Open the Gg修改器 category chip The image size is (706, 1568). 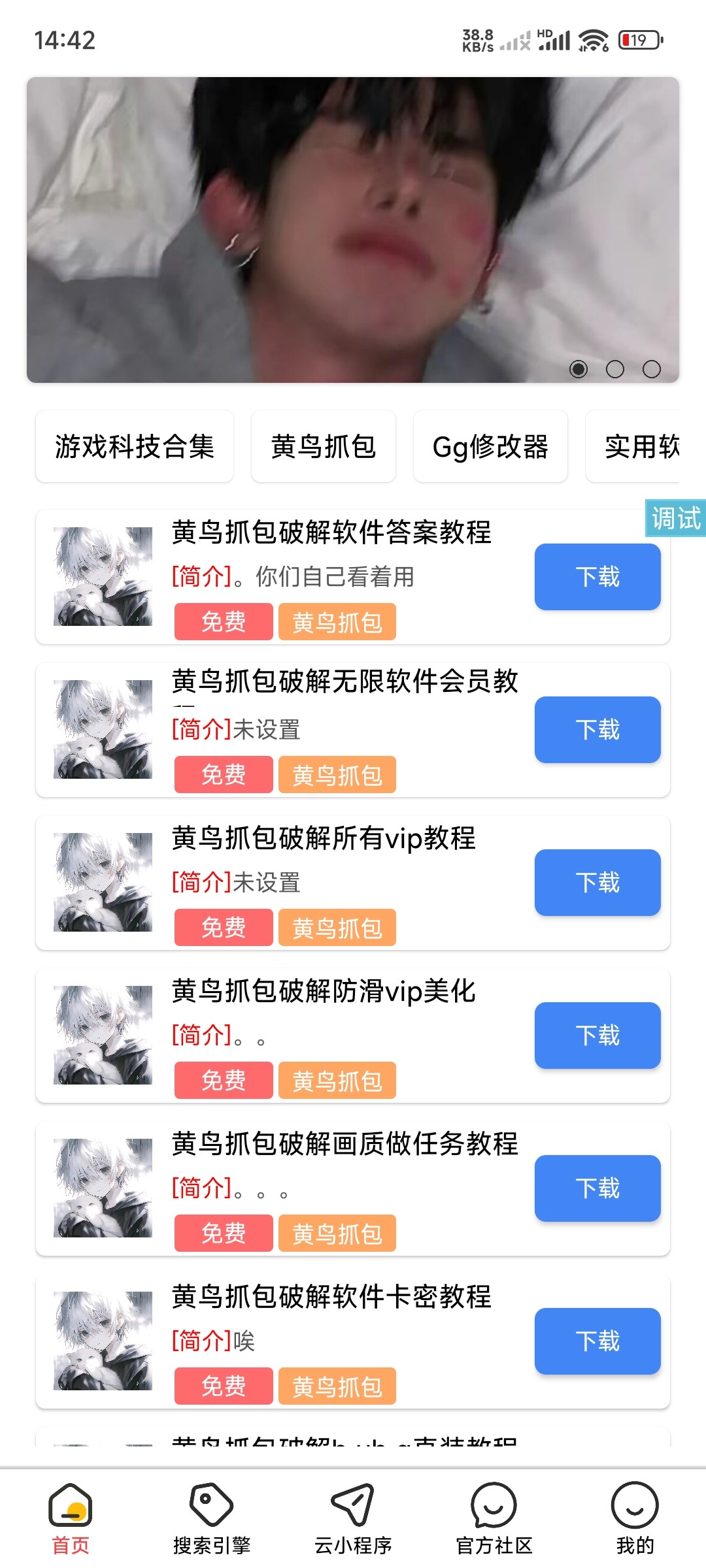[490, 447]
